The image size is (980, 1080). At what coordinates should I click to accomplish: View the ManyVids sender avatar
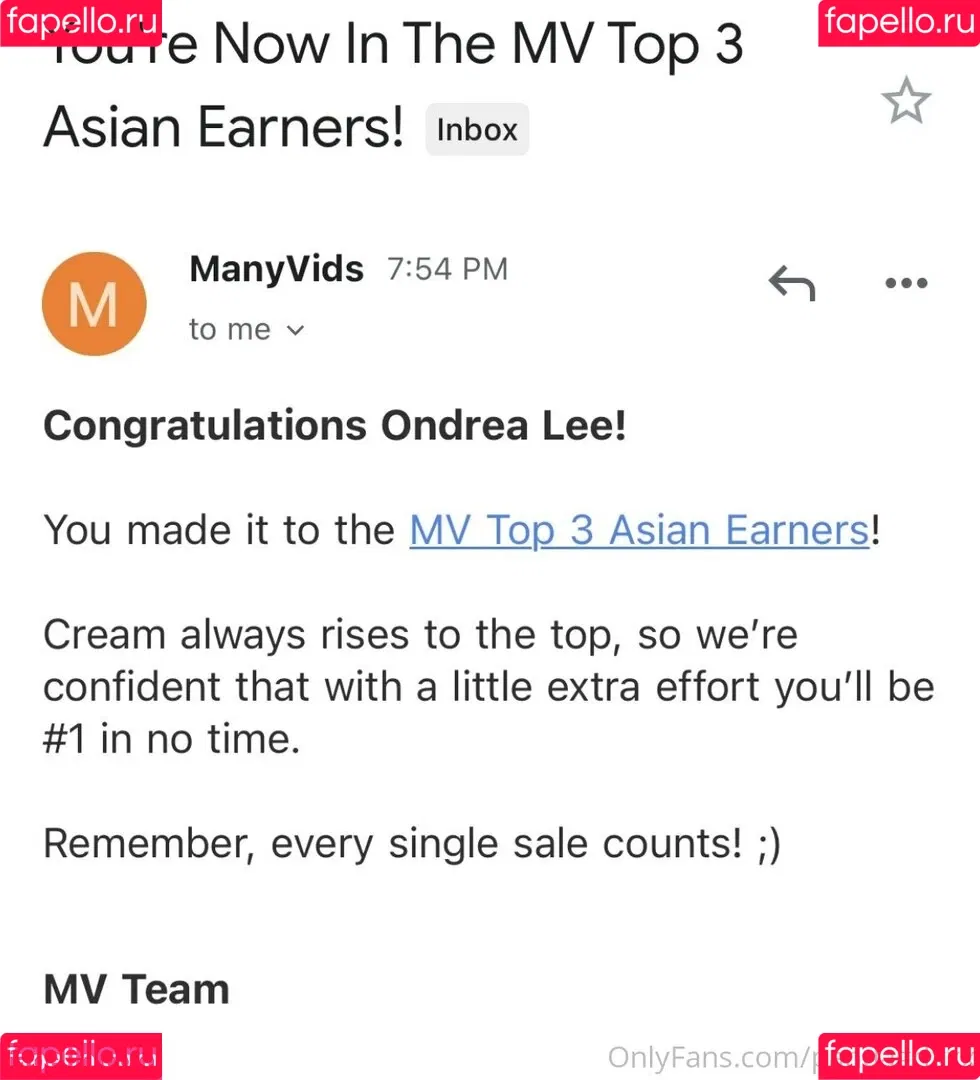(94, 304)
